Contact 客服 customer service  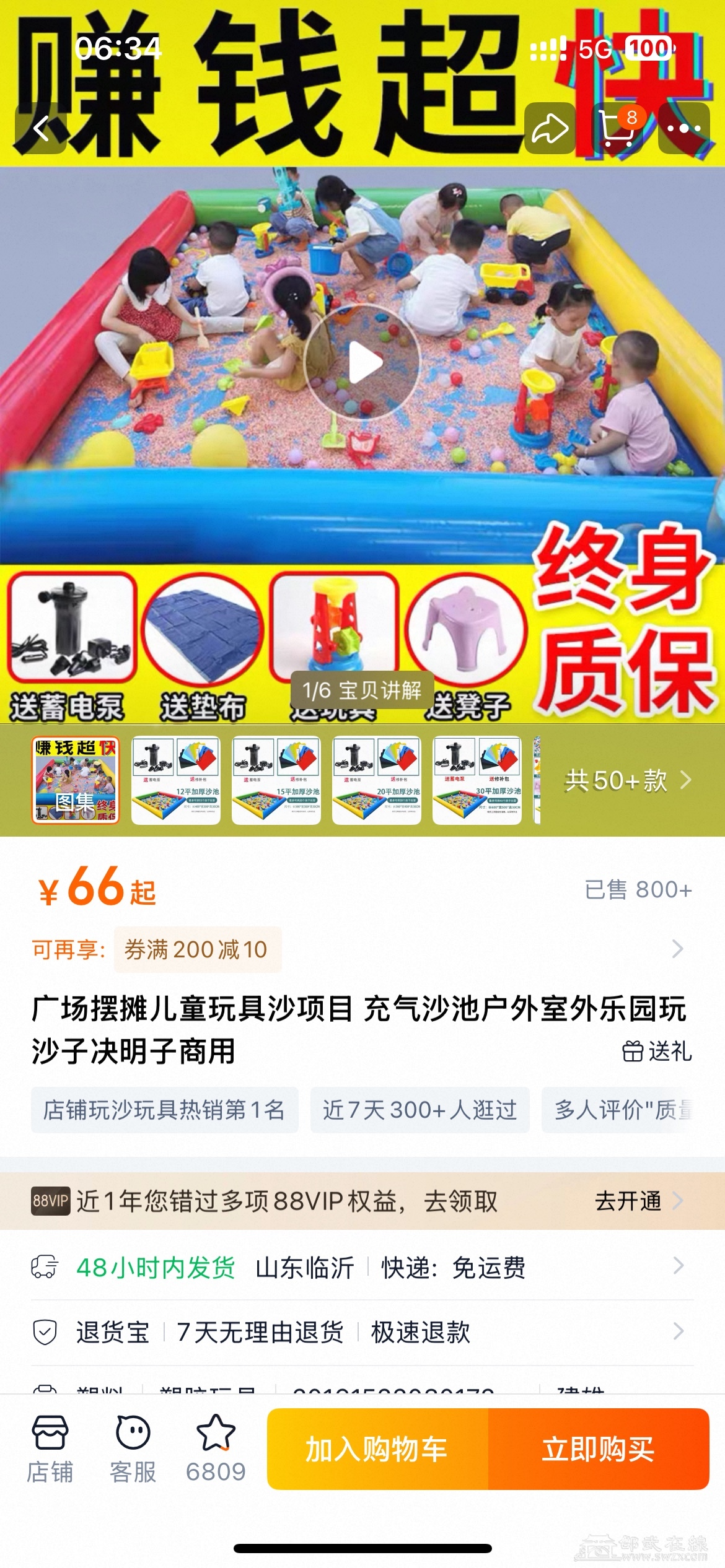click(x=133, y=1449)
